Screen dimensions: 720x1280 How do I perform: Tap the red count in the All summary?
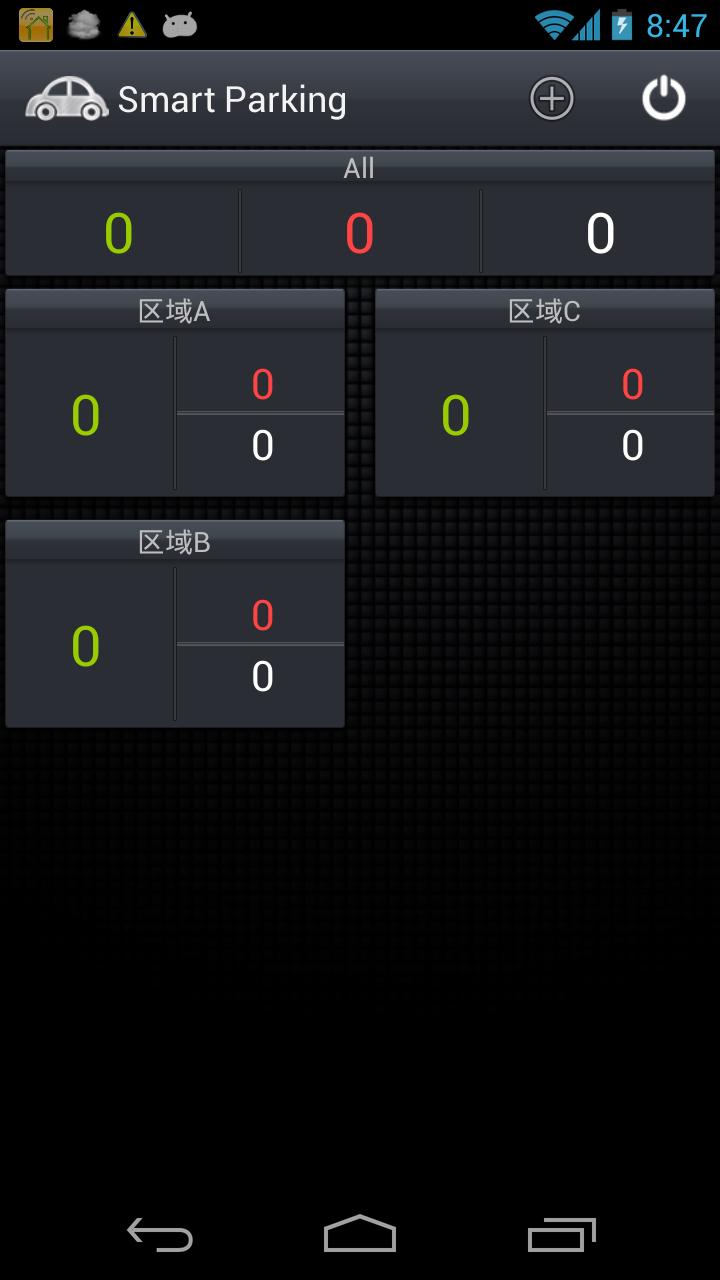(360, 233)
